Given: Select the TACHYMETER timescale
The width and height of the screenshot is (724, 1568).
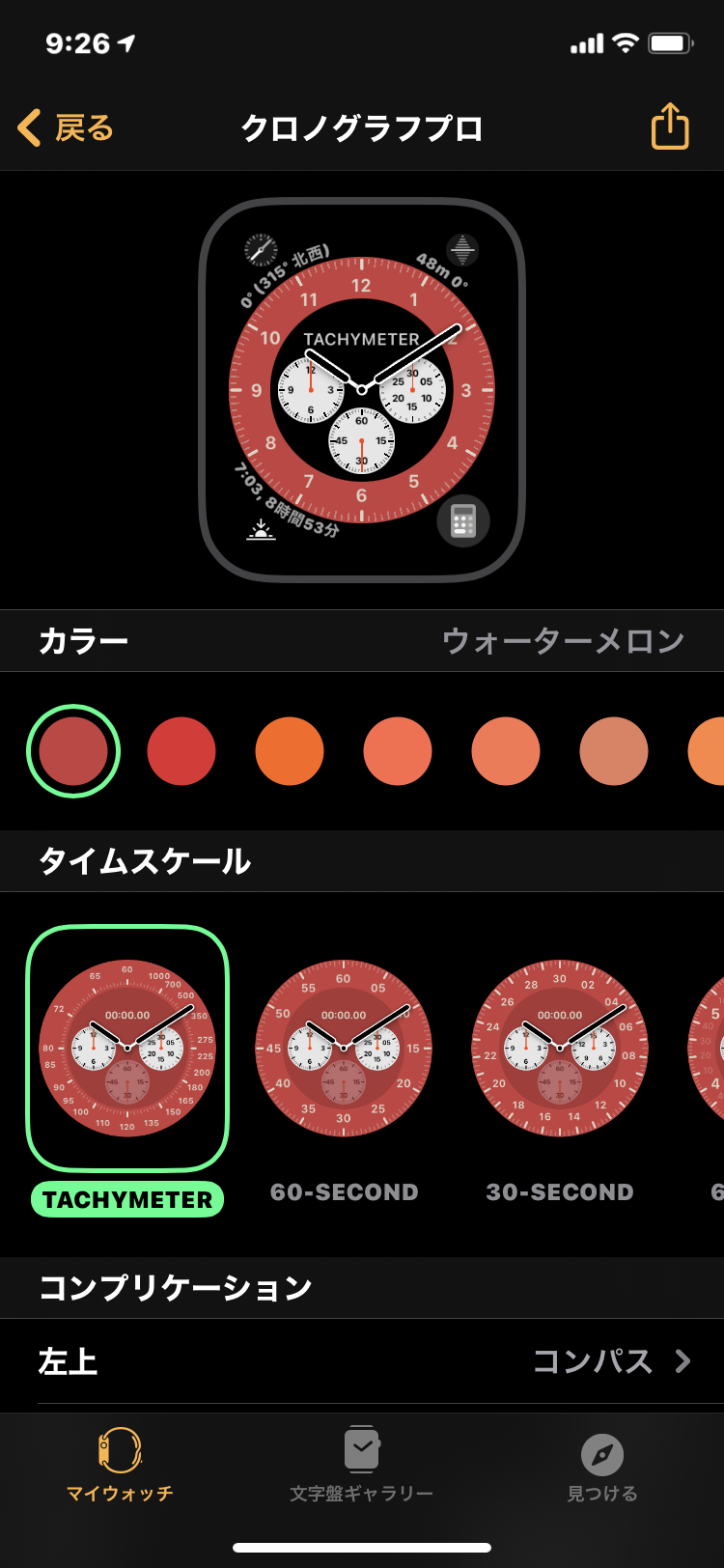Looking at the screenshot, I should click(127, 1049).
